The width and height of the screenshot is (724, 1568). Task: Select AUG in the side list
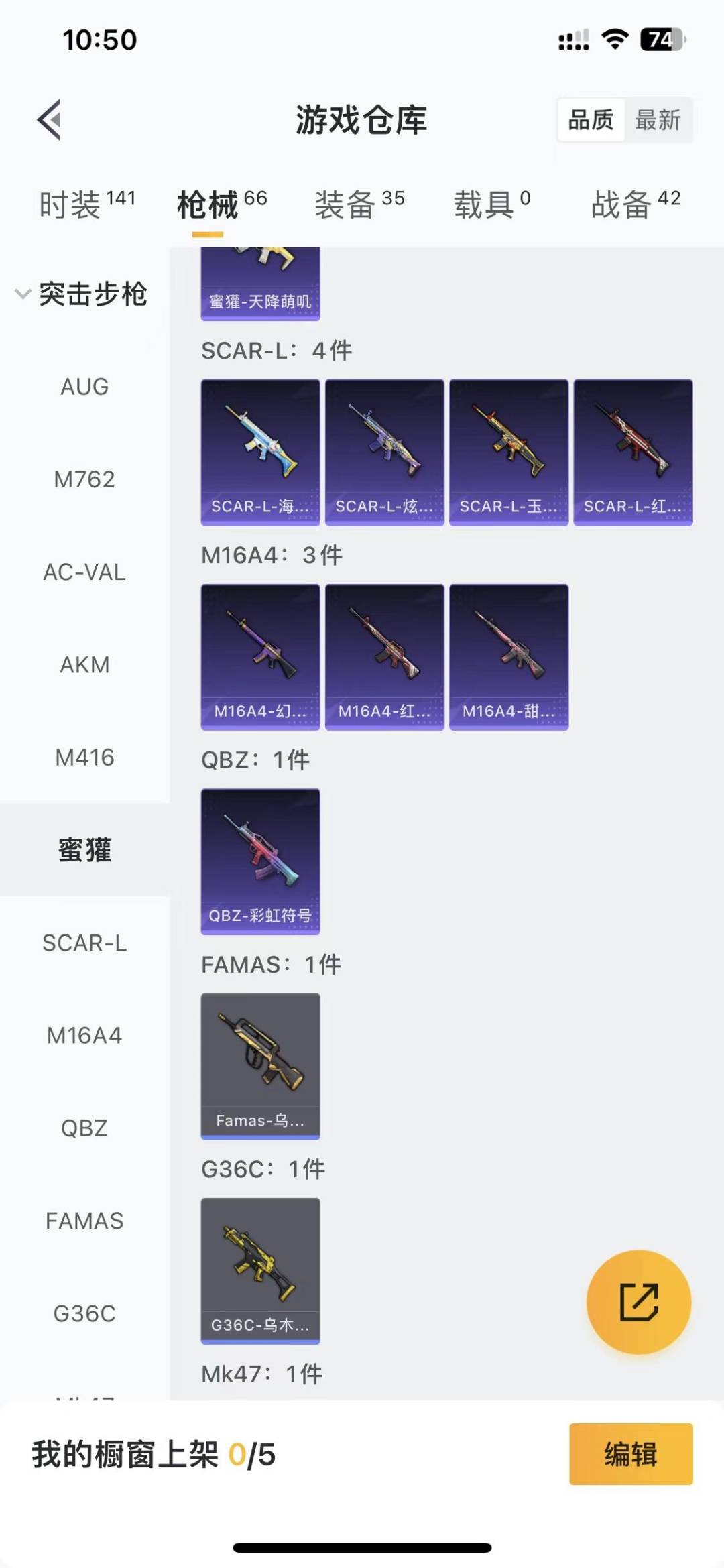click(x=84, y=387)
